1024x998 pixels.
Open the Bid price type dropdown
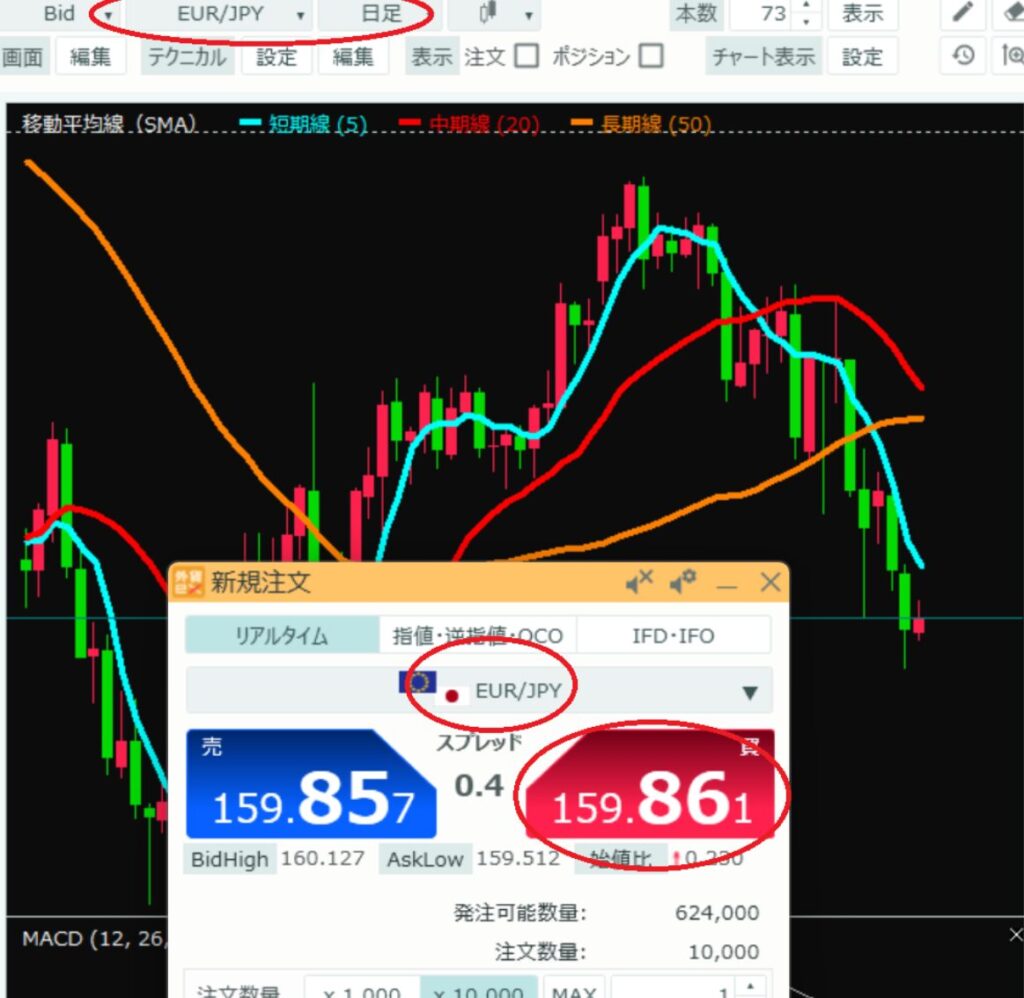tap(108, 15)
